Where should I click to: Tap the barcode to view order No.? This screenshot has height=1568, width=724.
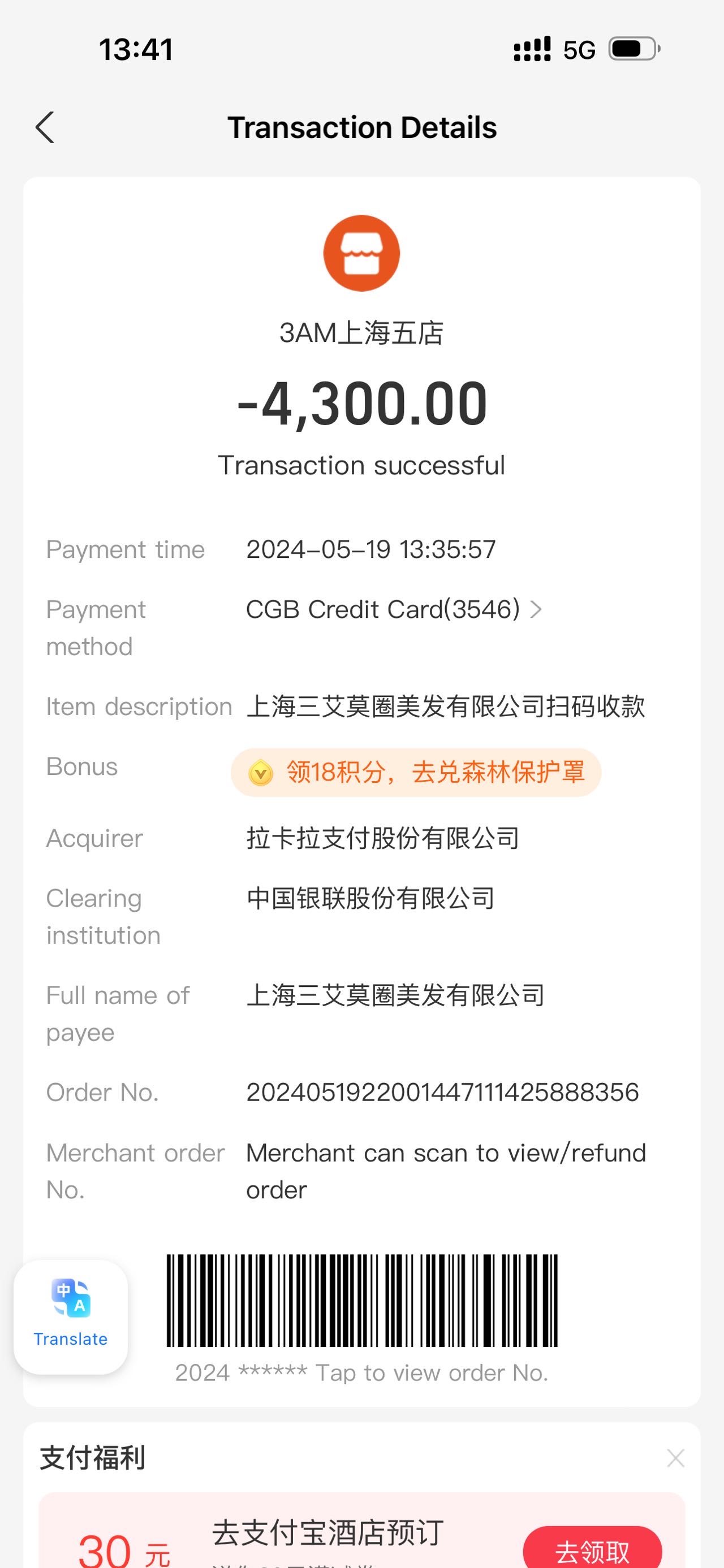(361, 1300)
